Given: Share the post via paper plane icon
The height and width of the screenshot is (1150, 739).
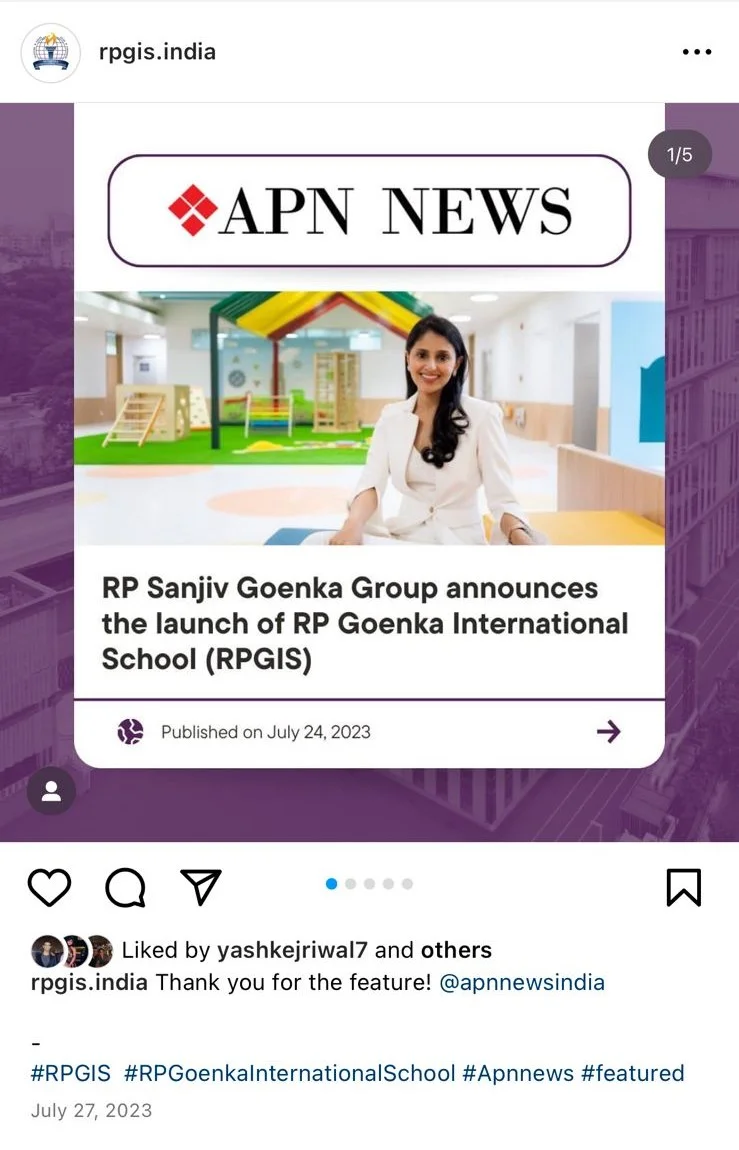Looking at the screenshot, I should tap(201, 886).
